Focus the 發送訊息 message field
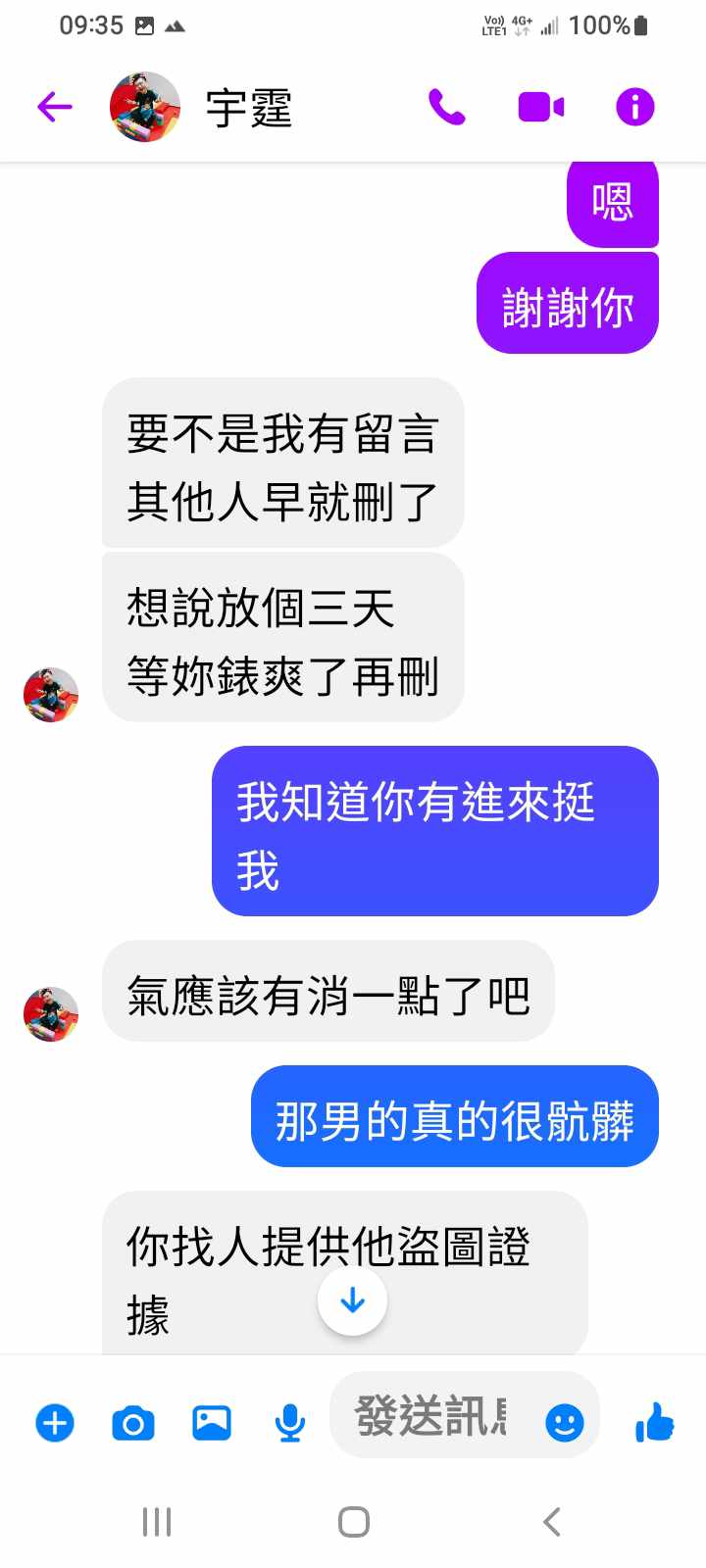 [x=431, y=1417]
